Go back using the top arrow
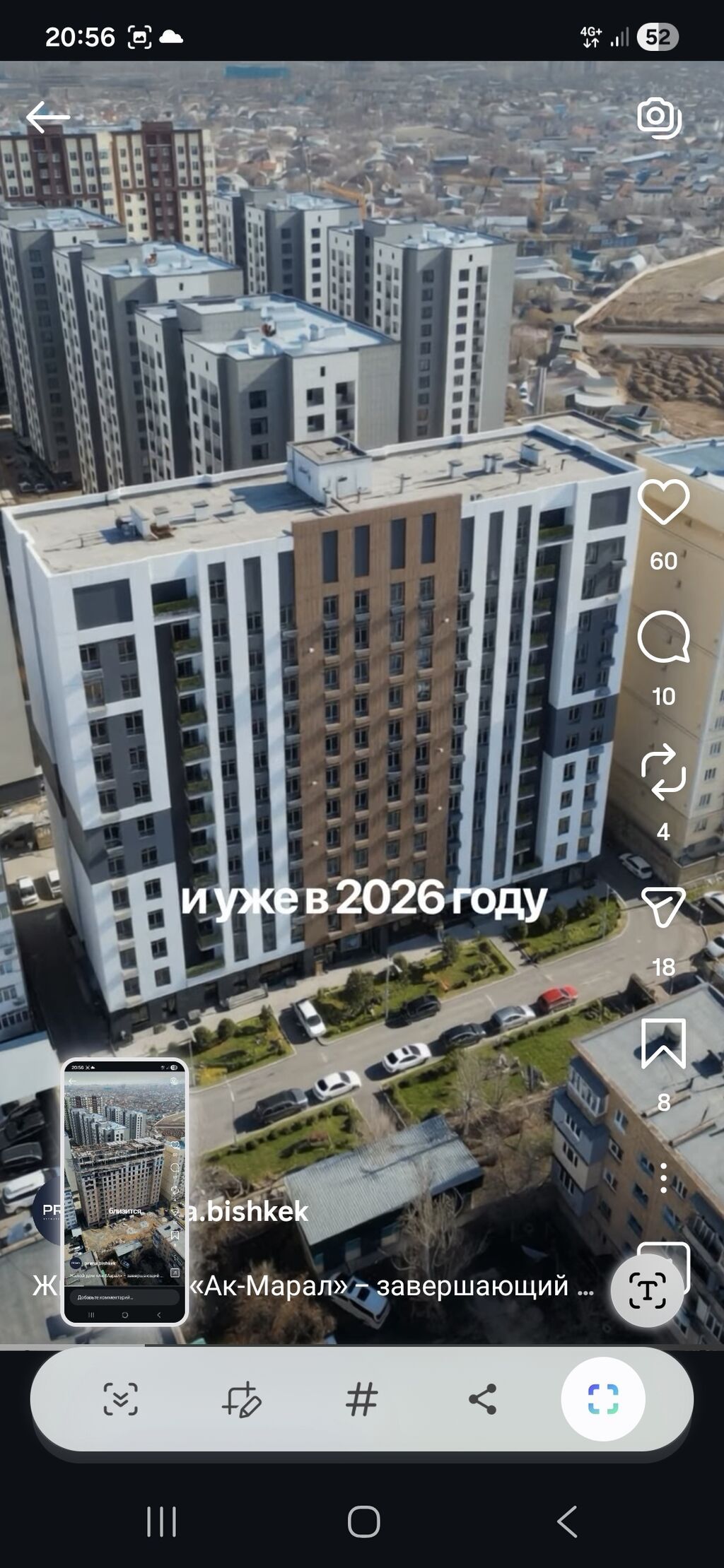This screenshot has width=724, height=1568. pos(47,117)
